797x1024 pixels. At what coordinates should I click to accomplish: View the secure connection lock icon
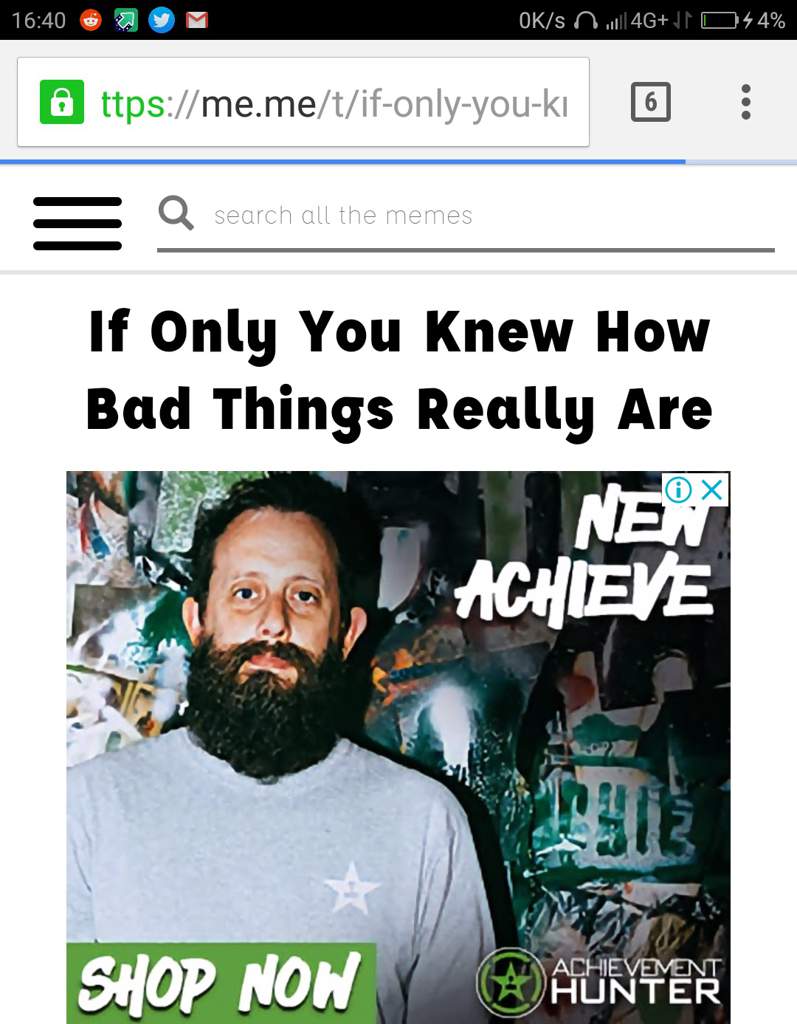coord(62,103)
